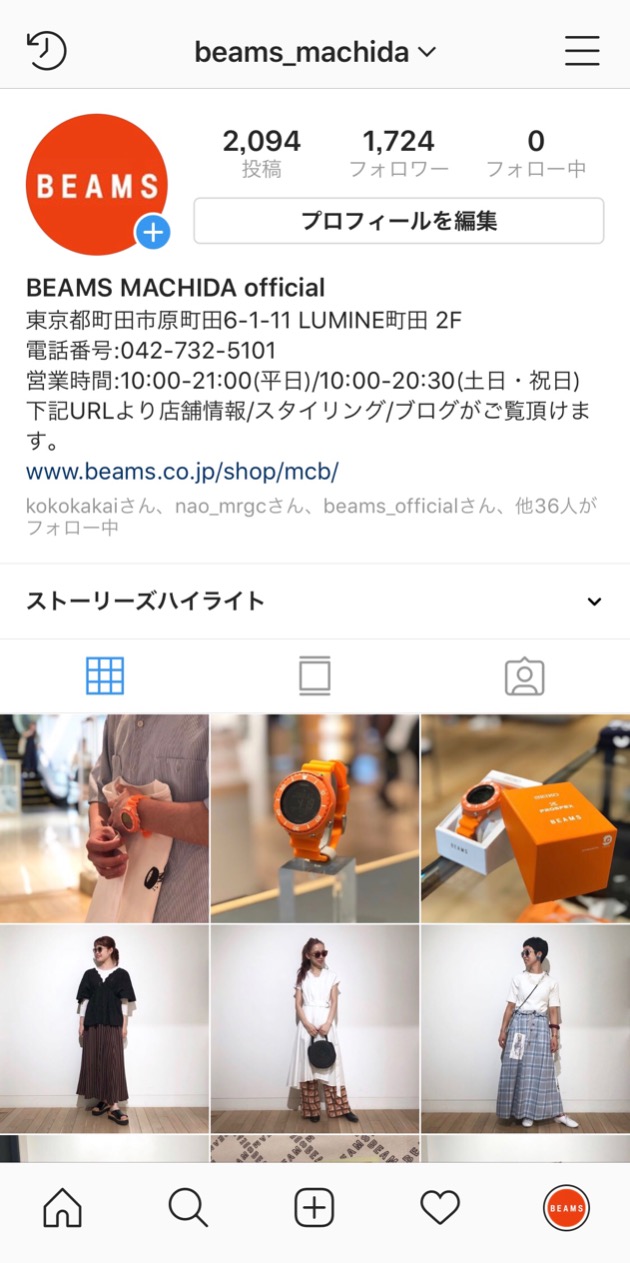Screen dimensions: 630x1263
Task: Open the activity heart tab
Action: [x=440, y=1209]
